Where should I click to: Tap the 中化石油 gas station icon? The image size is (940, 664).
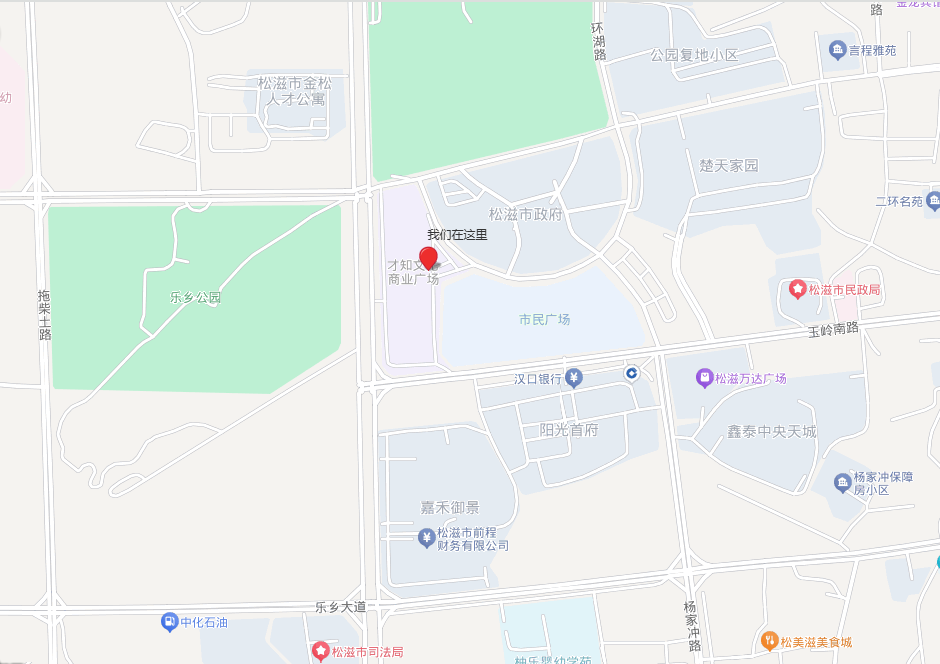pyautogui.click(x=169, y=622)
